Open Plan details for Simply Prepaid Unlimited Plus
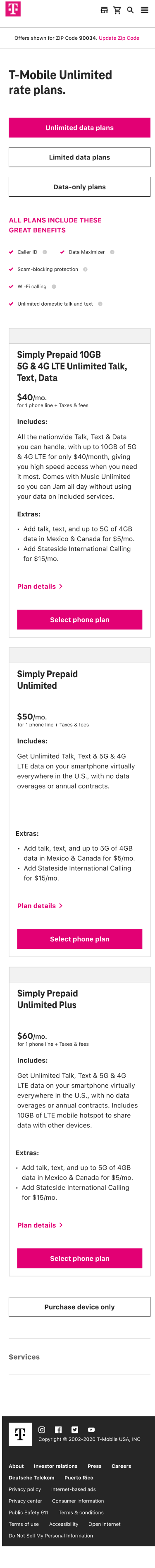This screenshot has height=1568, width=155. tap(40, 1225)
